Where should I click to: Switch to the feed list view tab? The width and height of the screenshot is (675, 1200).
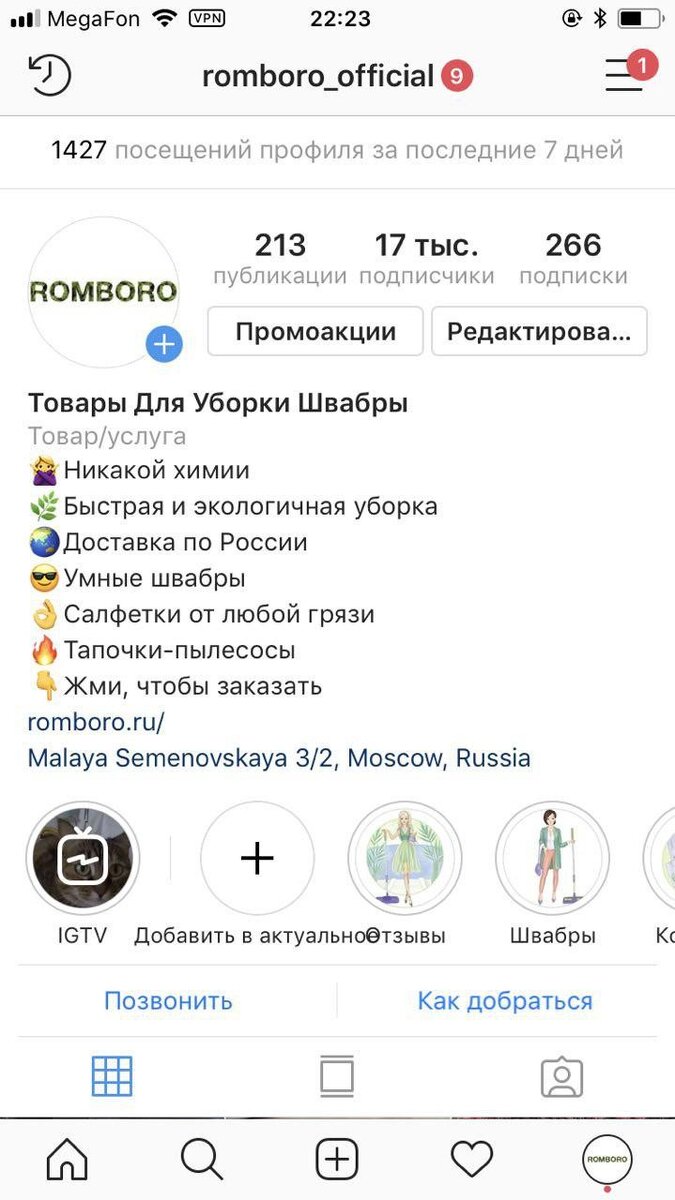click(x=337, y=1077)
